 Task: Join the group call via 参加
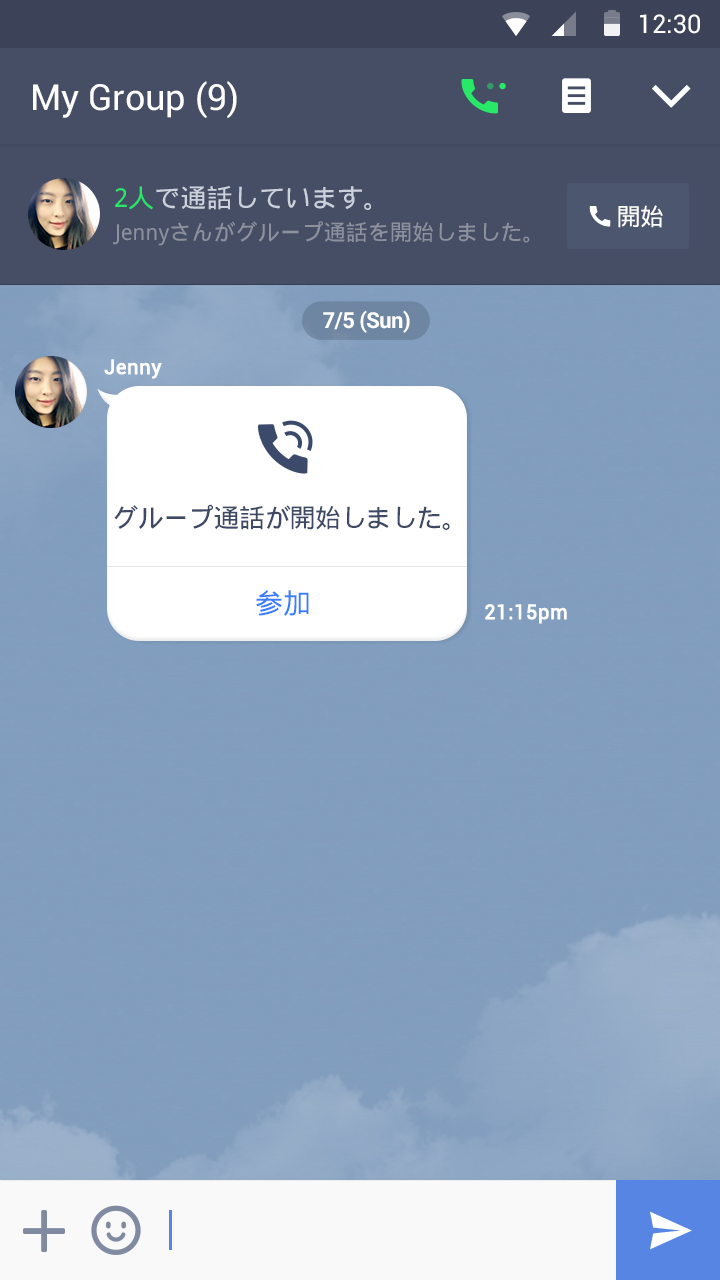tap(284, 603)
